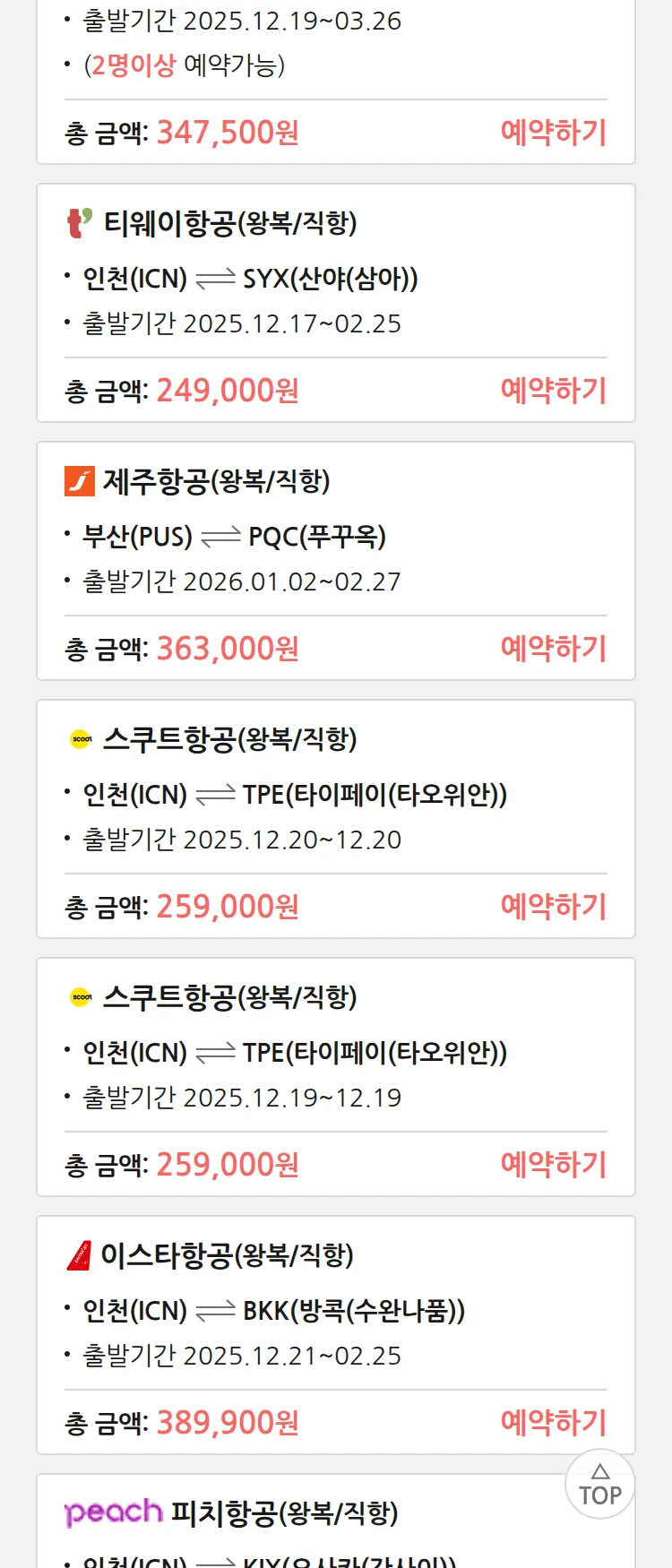The height and width of the screenshot is (1568, 672).
Task: Jump back to top with the TOP button
Action: 599,1485
